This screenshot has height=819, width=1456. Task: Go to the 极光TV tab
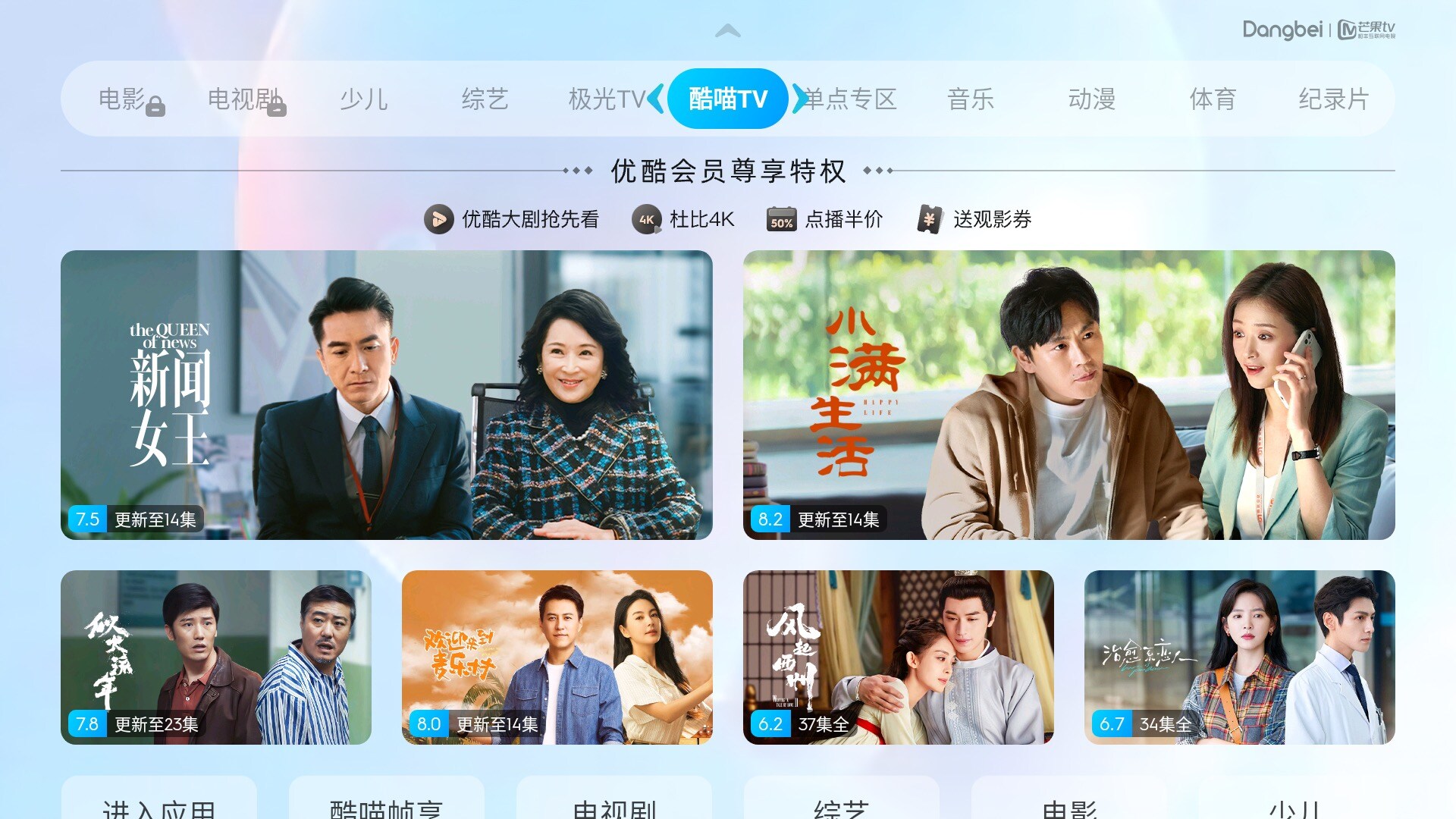click(606, 99)
